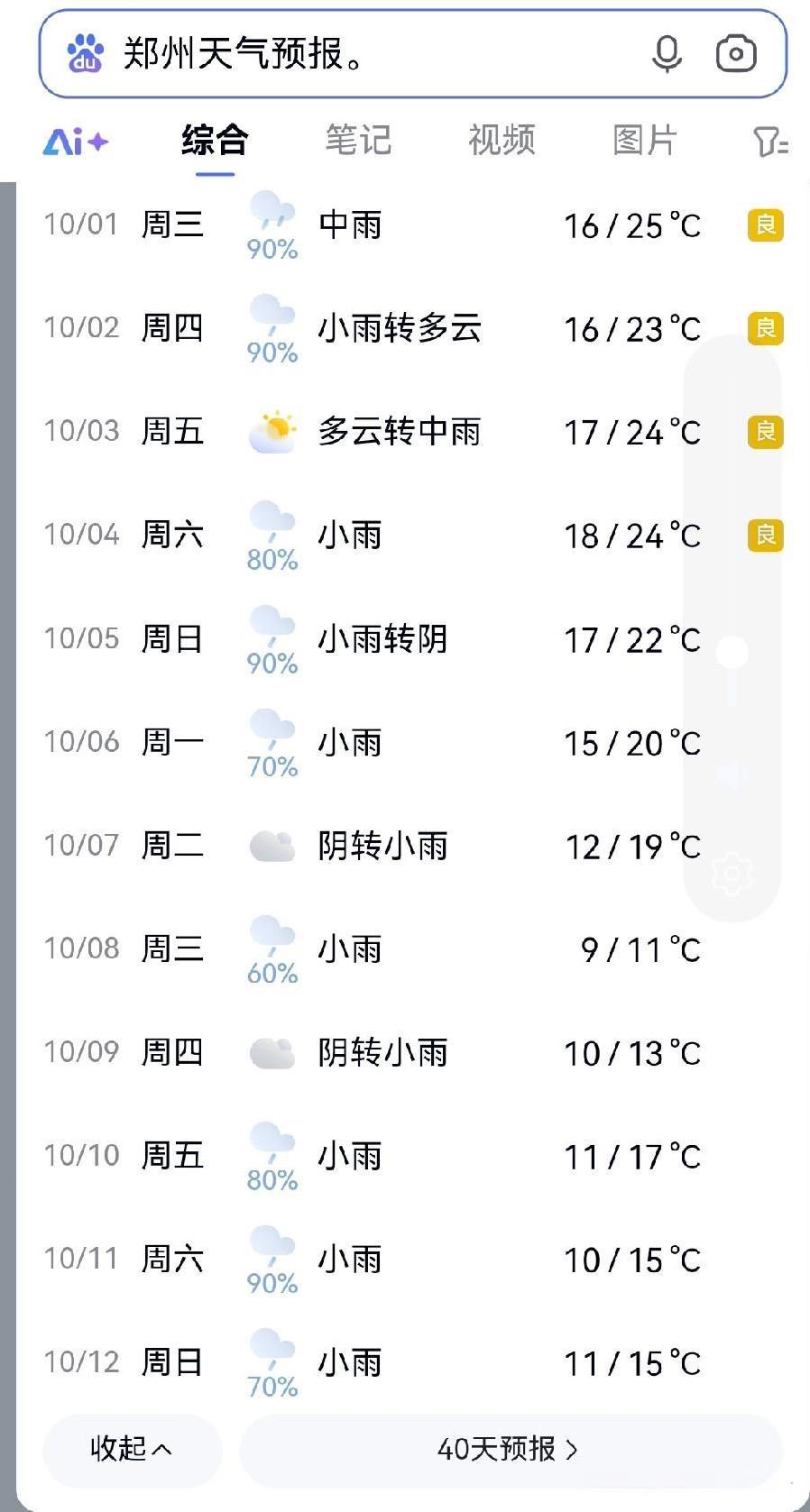
Task: Open the 40天预报 forecast
Action: pos(509,1449)
